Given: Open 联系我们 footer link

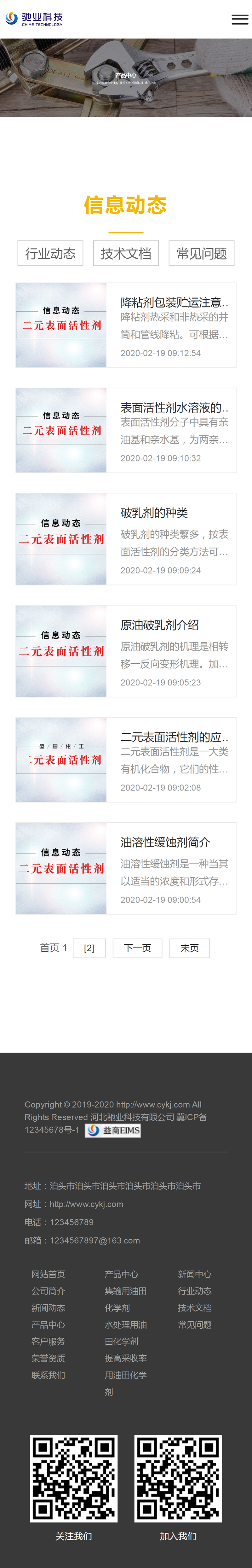Looking at the screenshot, I should click(x=49, y=1375).
